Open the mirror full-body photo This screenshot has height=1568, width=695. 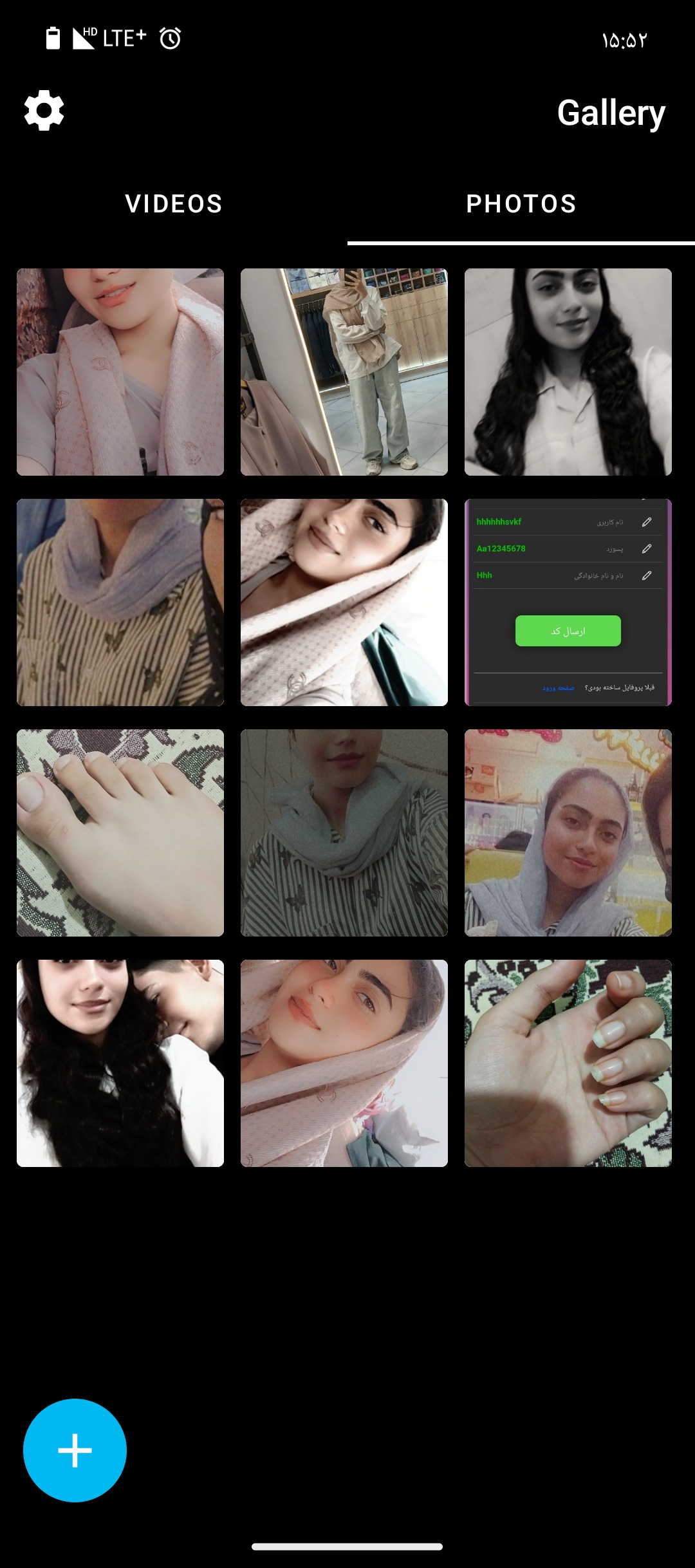344,372
